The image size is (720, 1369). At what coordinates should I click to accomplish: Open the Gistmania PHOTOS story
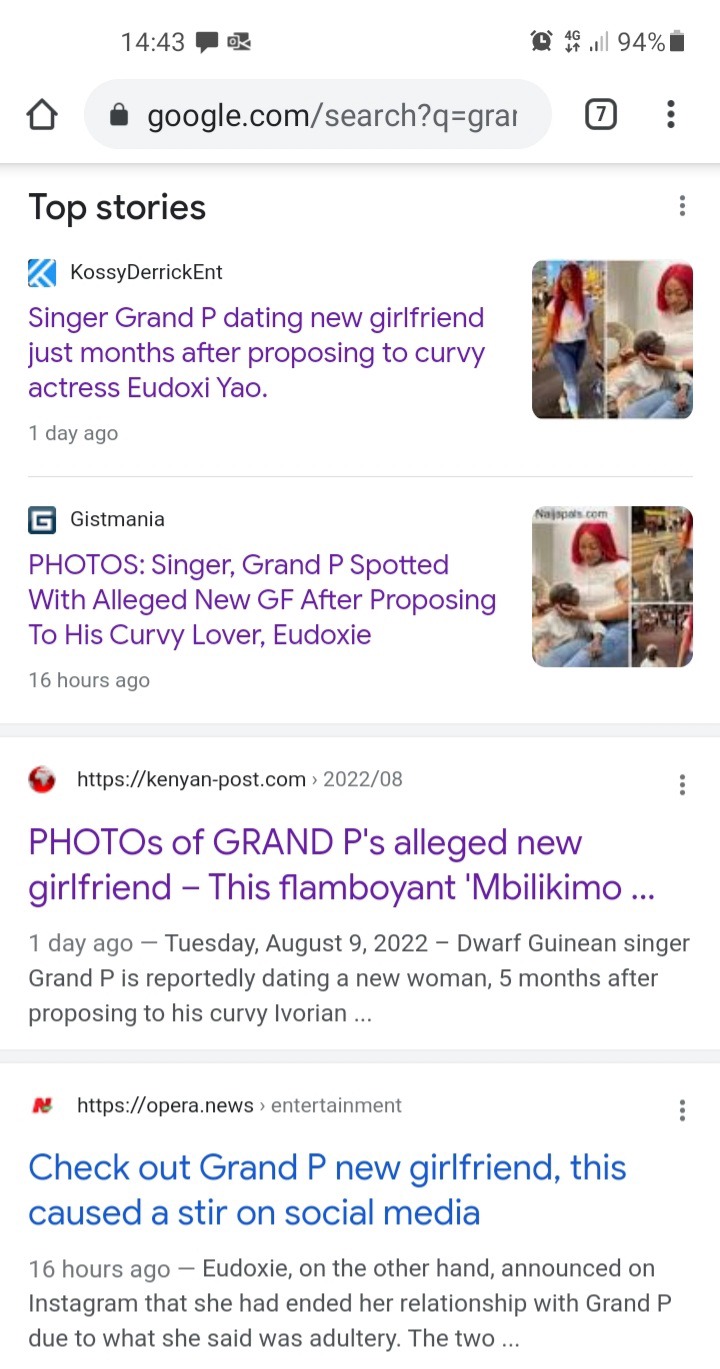(x=262, y=600)
